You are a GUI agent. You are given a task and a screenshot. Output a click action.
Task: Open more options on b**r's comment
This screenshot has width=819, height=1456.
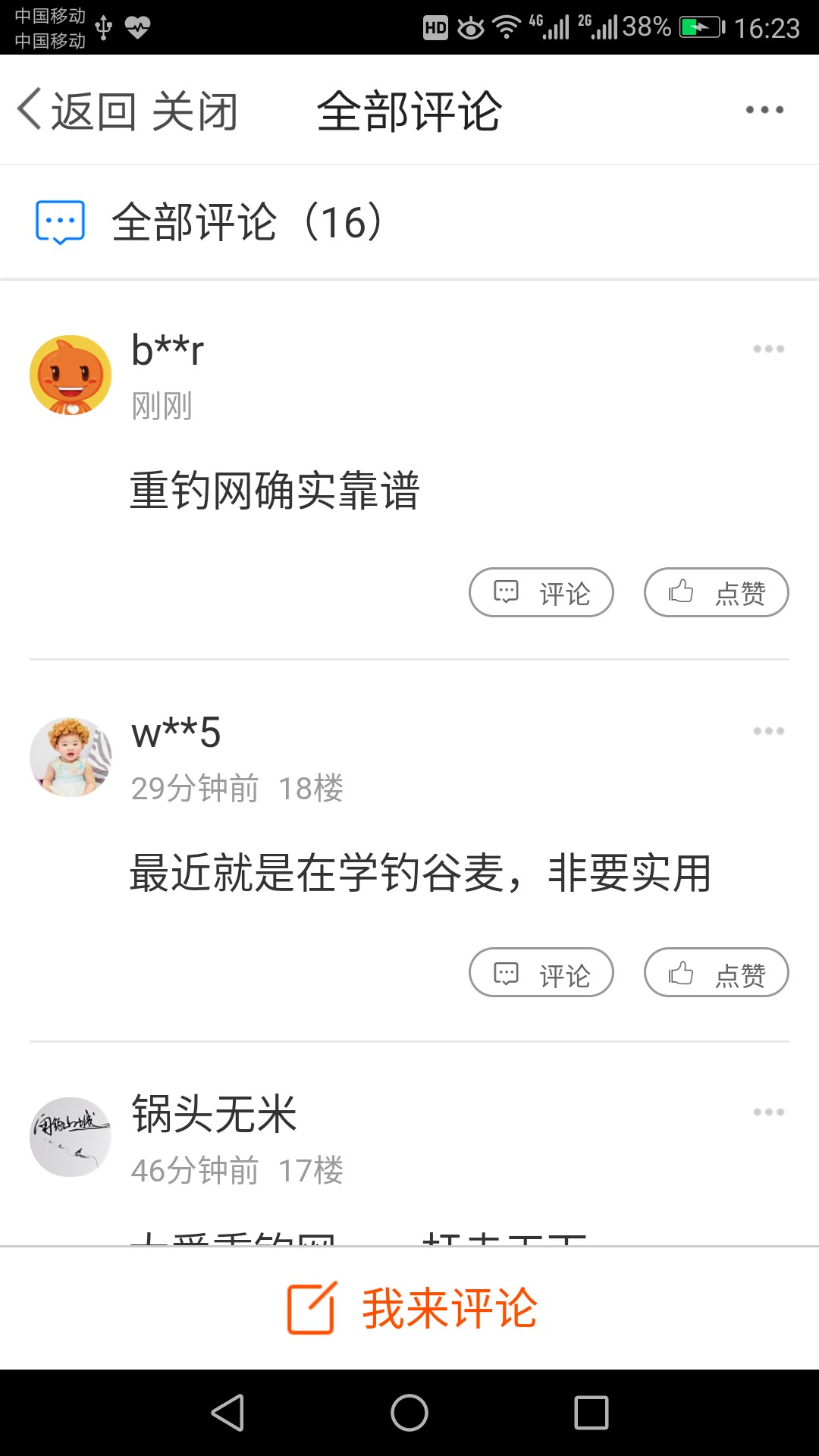click(x=768, y=349)
